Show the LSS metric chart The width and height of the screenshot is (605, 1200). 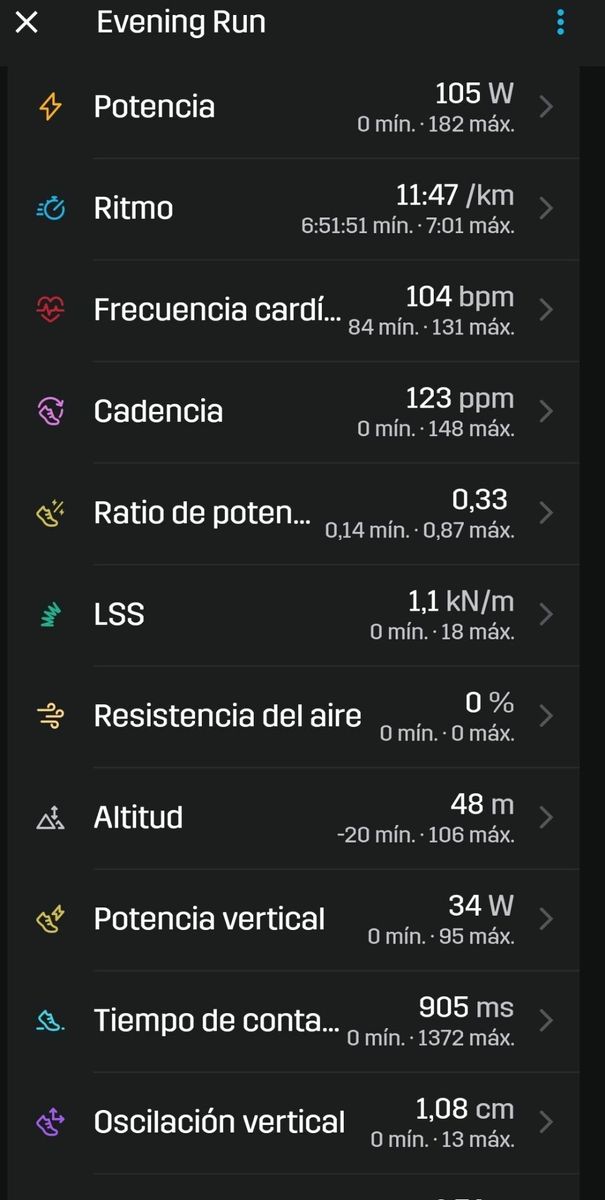(302, 615)
